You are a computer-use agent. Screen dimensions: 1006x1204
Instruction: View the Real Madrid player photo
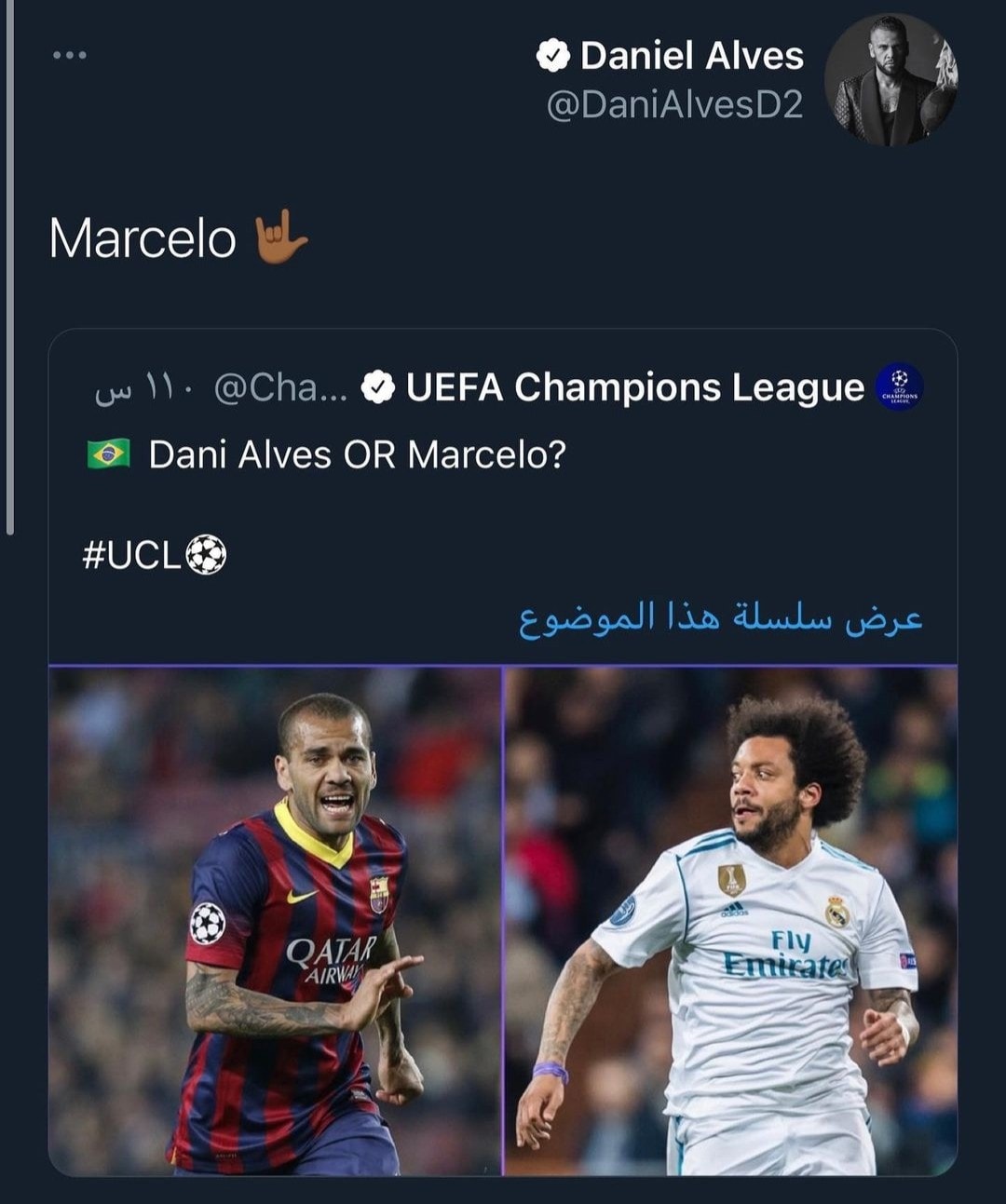click(x=730, y=920)
